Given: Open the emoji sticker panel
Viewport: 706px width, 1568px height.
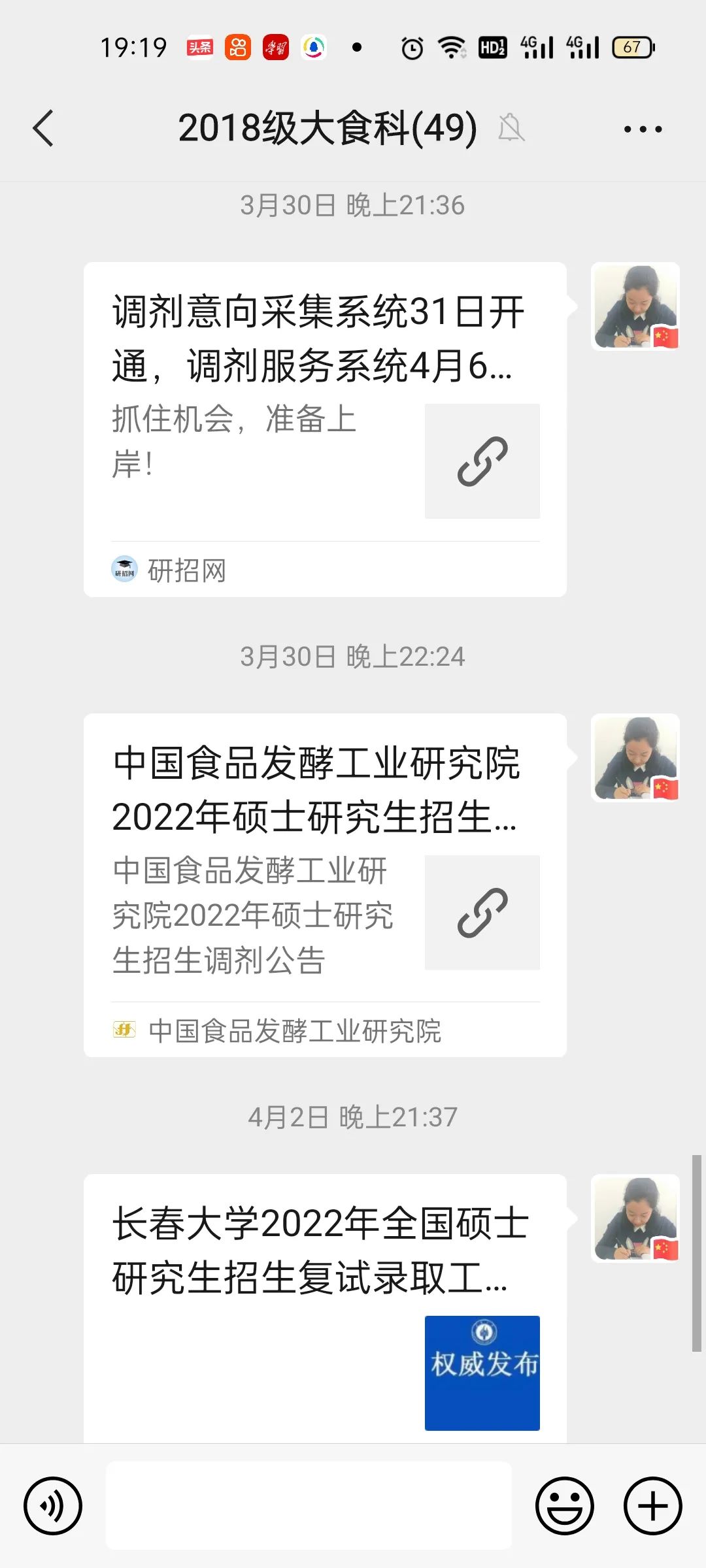Looking at the screenshot, I should pyautogui.click(x=564, y=1505).
